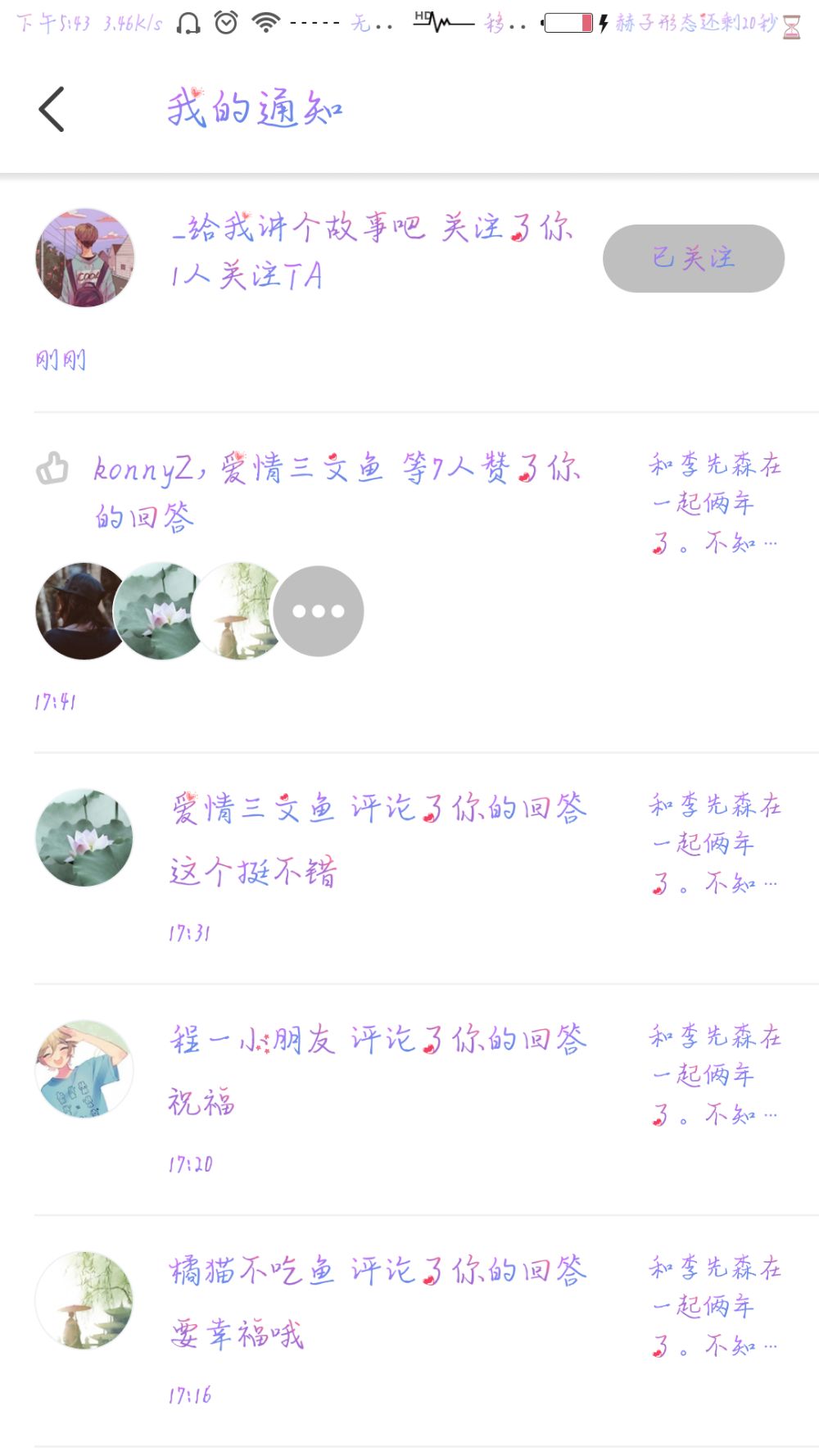Tap the 已关注 button
This screenshot has width=819, height=1456.
(693, 259)
